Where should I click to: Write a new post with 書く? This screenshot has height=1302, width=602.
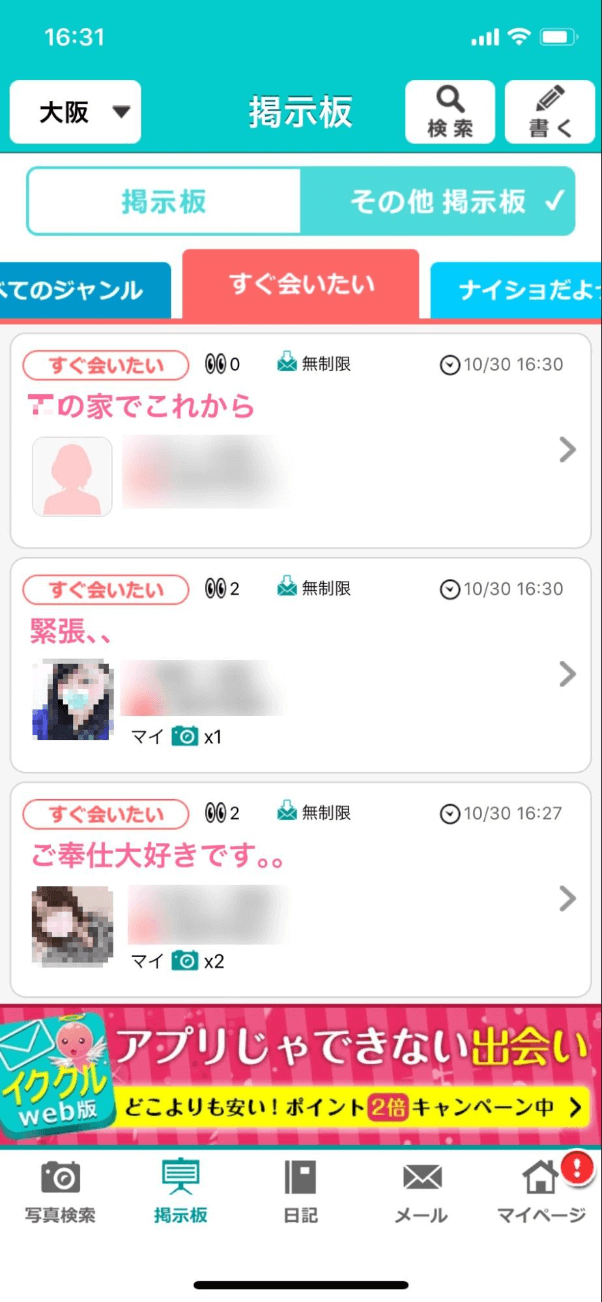[x=549, y=112]
